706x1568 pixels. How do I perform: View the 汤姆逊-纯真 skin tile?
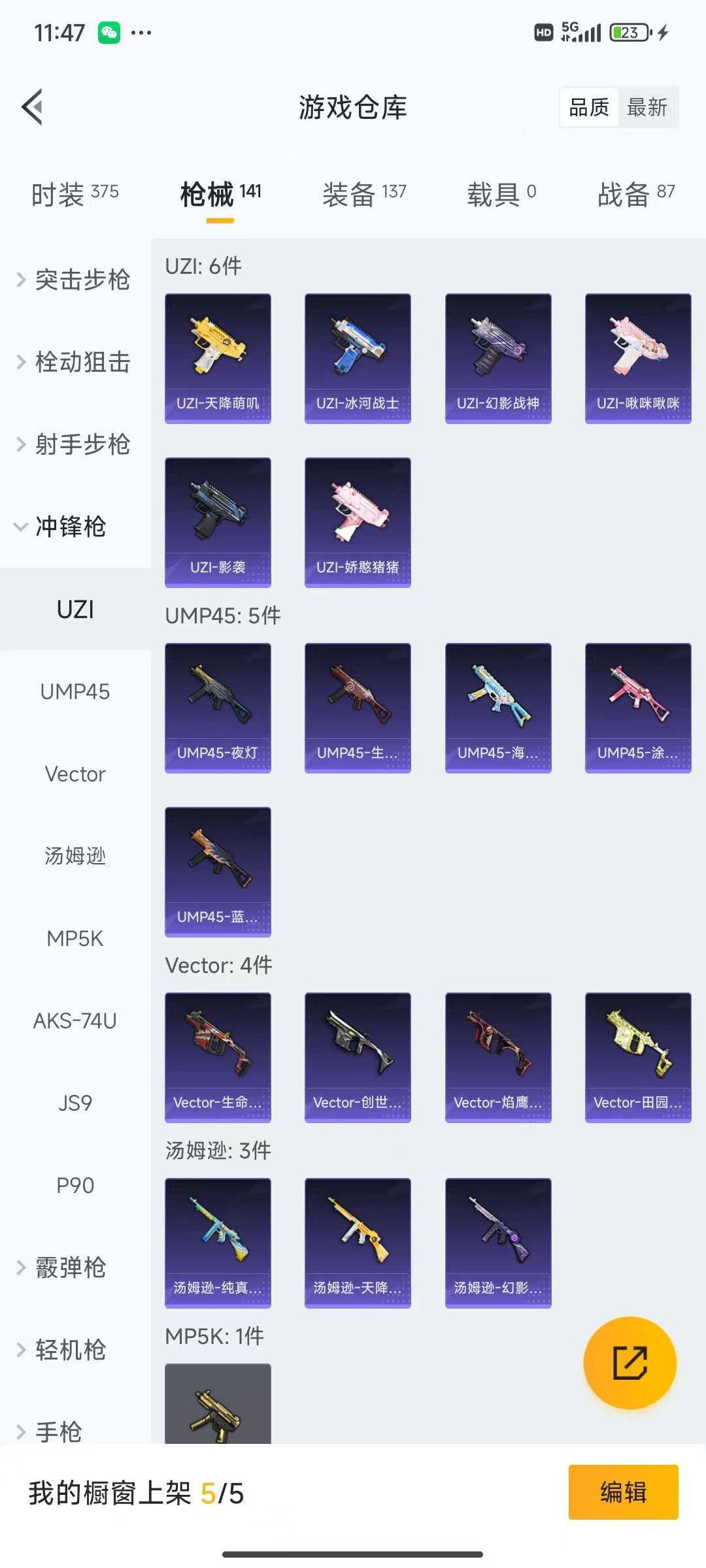click(218, 1243)
